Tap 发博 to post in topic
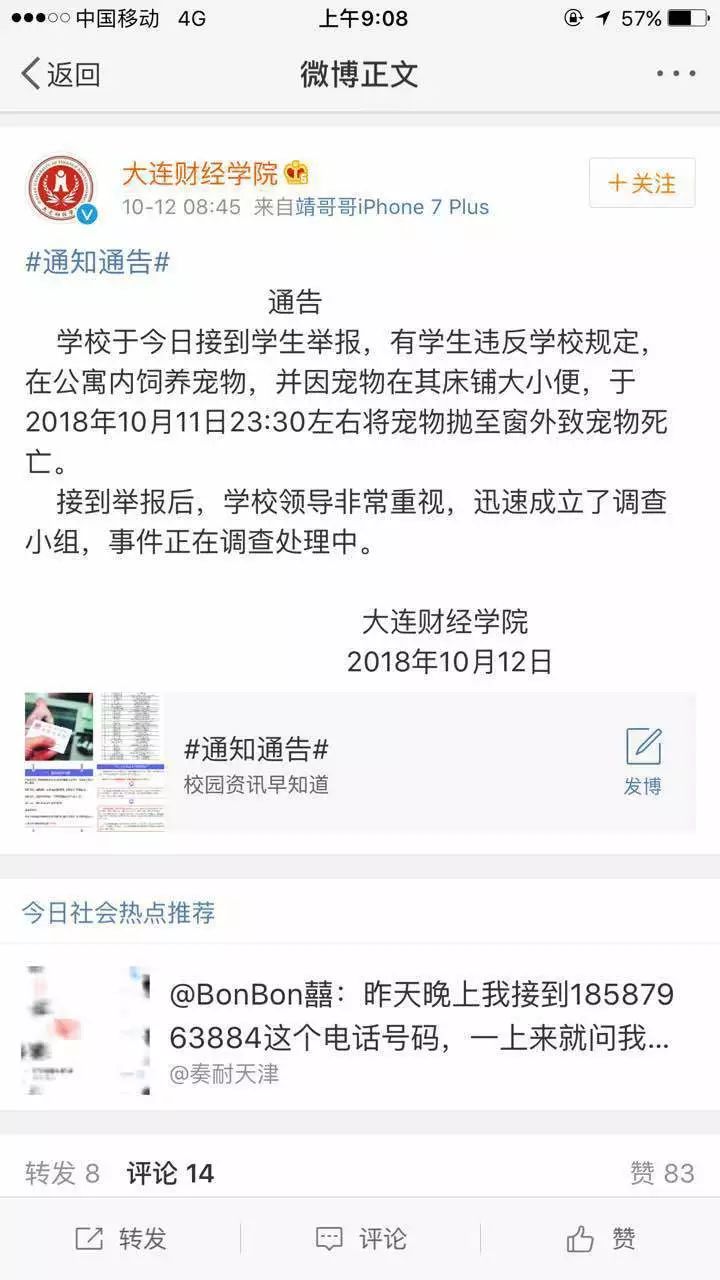This screenshot has width=720, height=1280. tap(643, 762)
